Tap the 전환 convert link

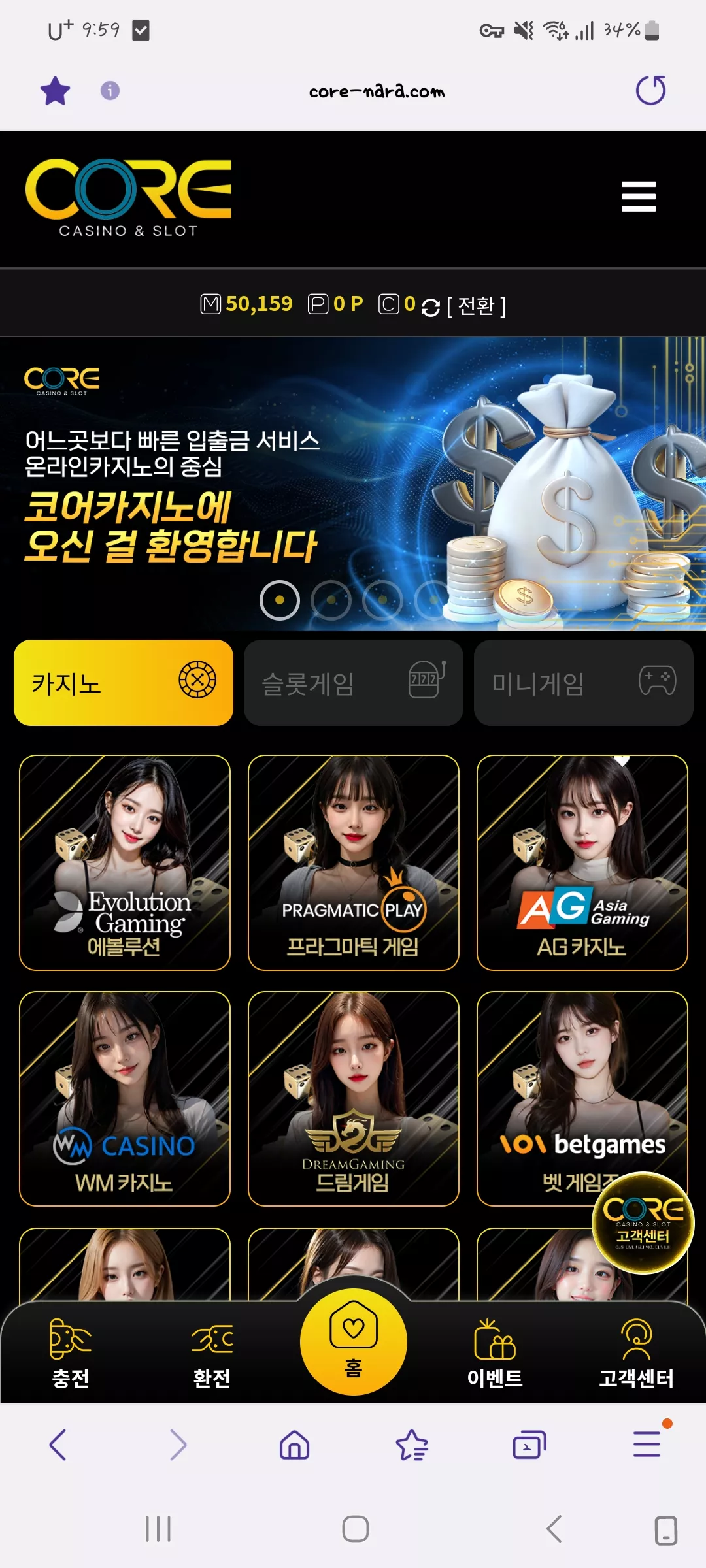pyautogui.click(x=476, y=306)
